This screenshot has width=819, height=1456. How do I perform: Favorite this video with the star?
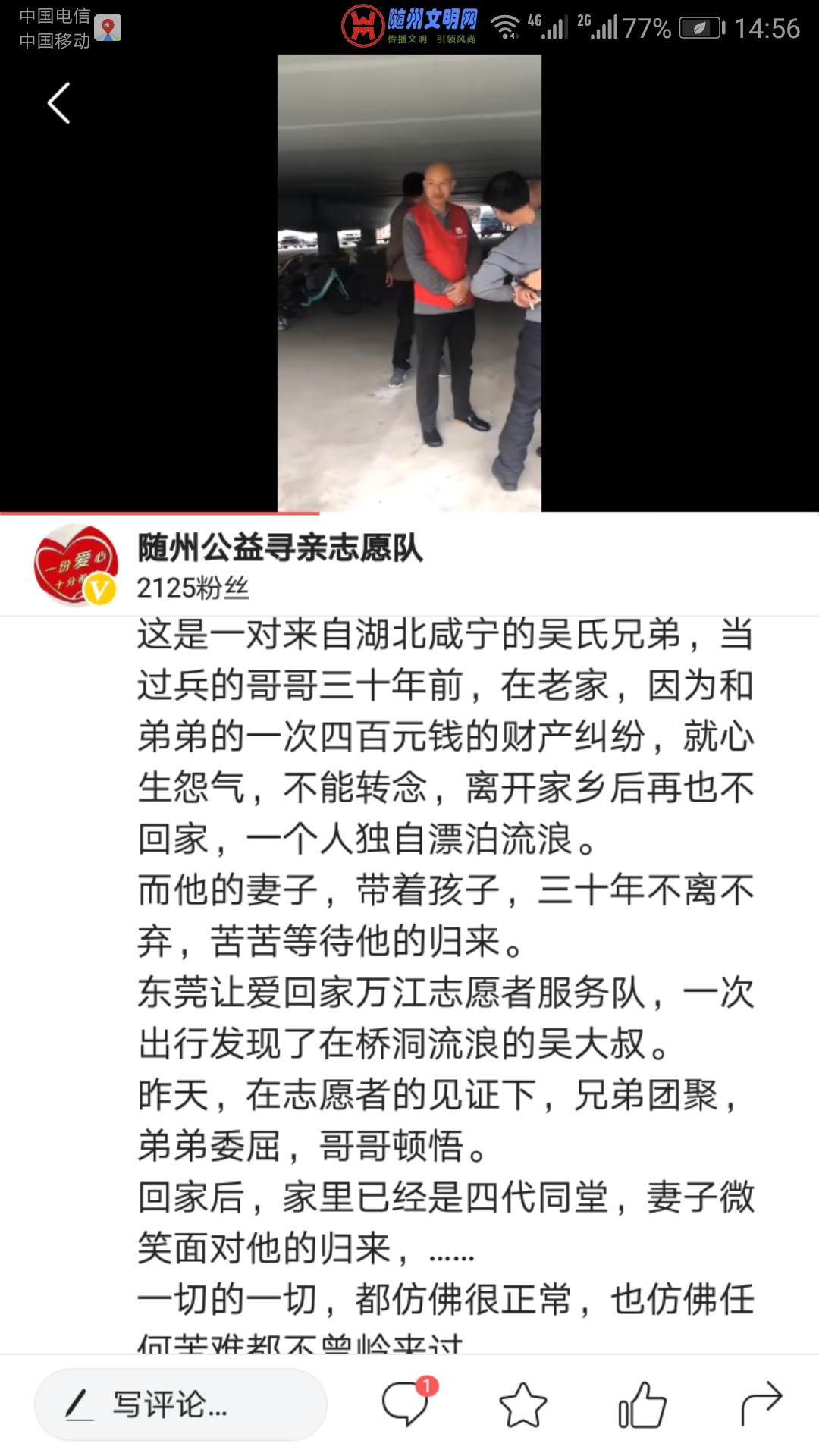[523, 1404]
